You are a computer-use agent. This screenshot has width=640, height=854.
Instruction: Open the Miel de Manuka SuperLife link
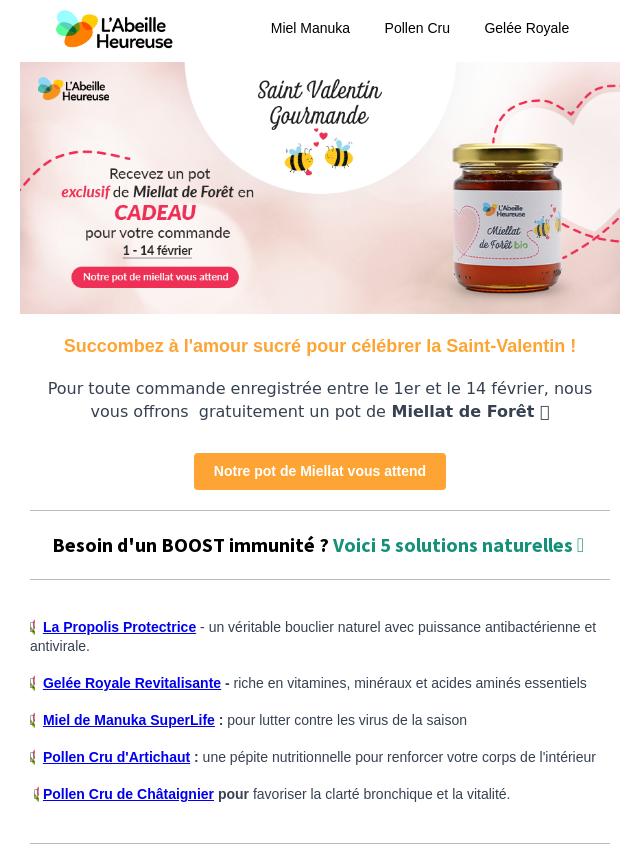[x=129, y=720]
